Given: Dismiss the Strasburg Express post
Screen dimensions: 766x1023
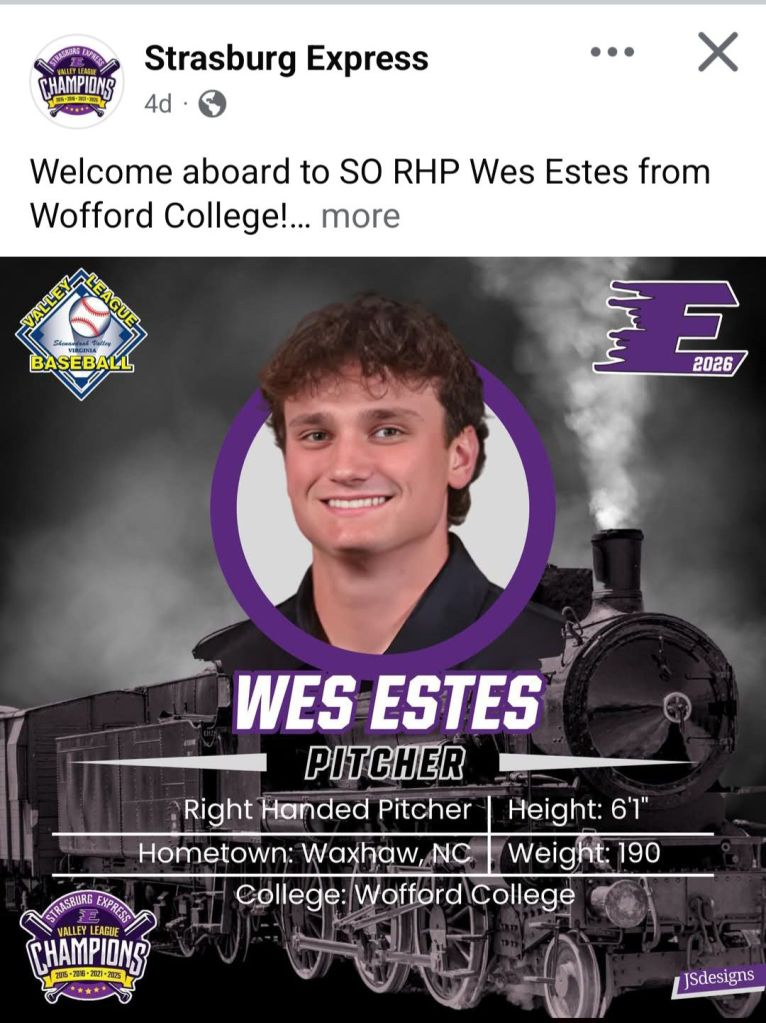Looking at the screenshot, I should 717,52.
